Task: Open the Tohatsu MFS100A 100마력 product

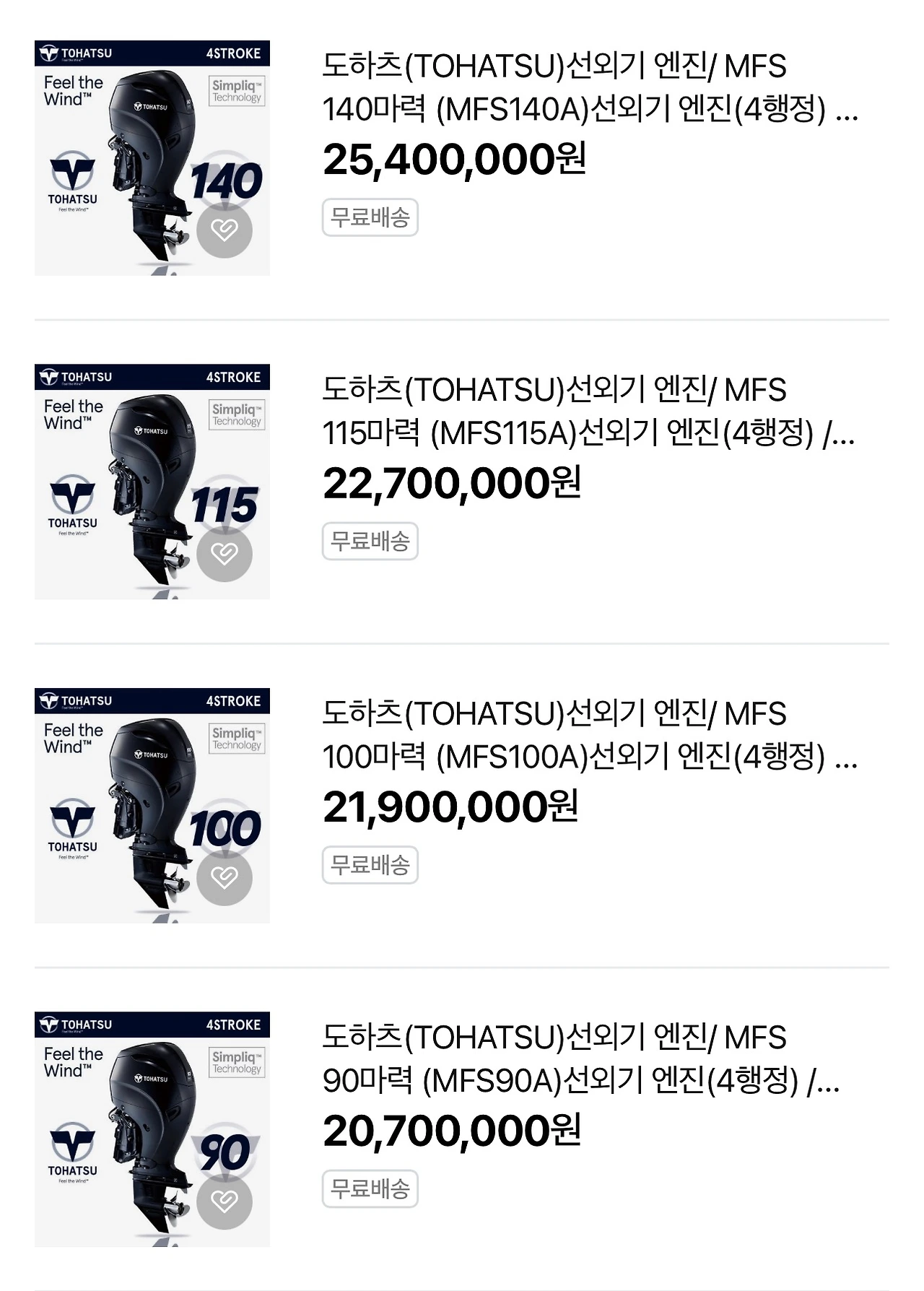Action: 589,735
